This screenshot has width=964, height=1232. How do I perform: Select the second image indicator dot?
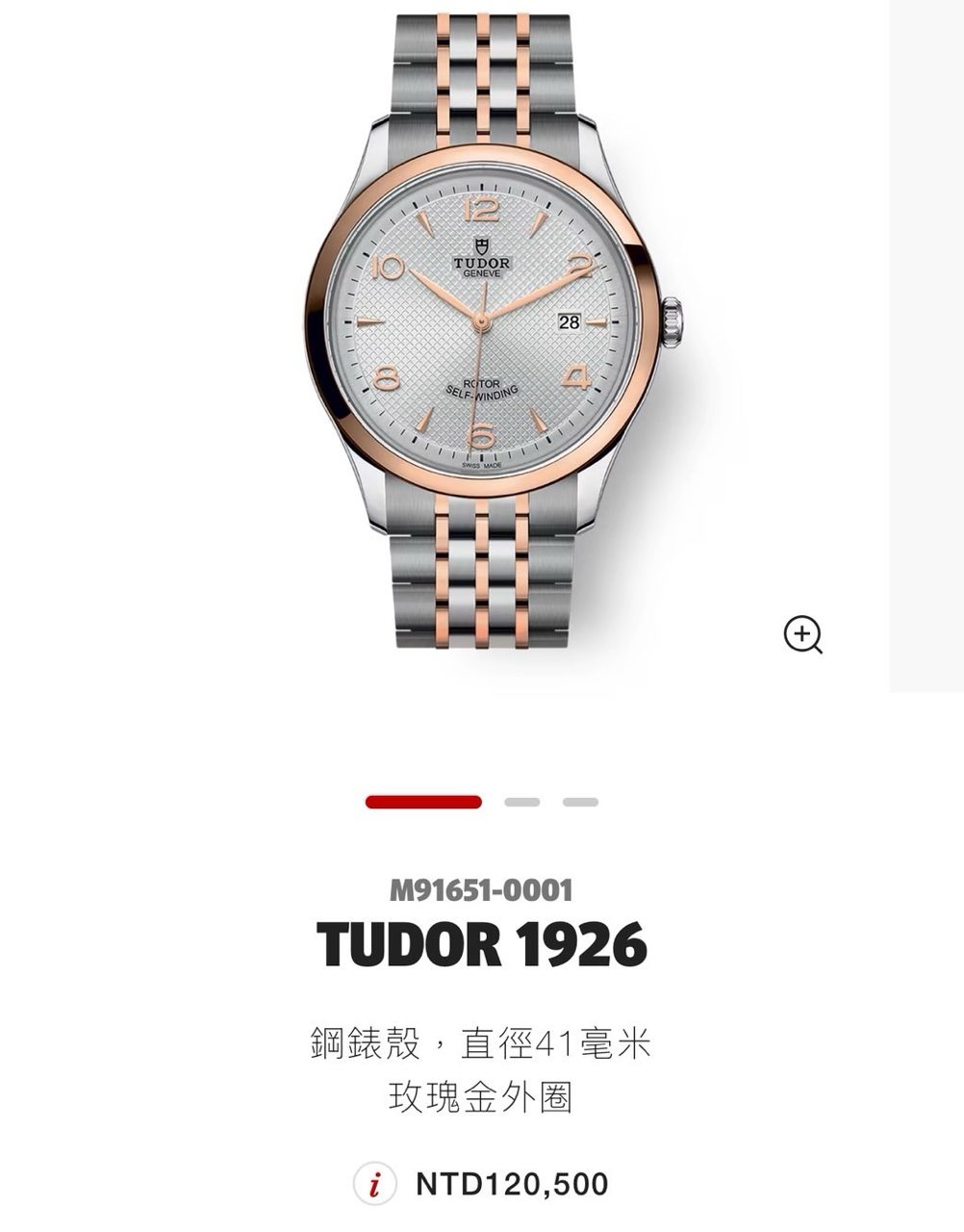coord(521,802)
